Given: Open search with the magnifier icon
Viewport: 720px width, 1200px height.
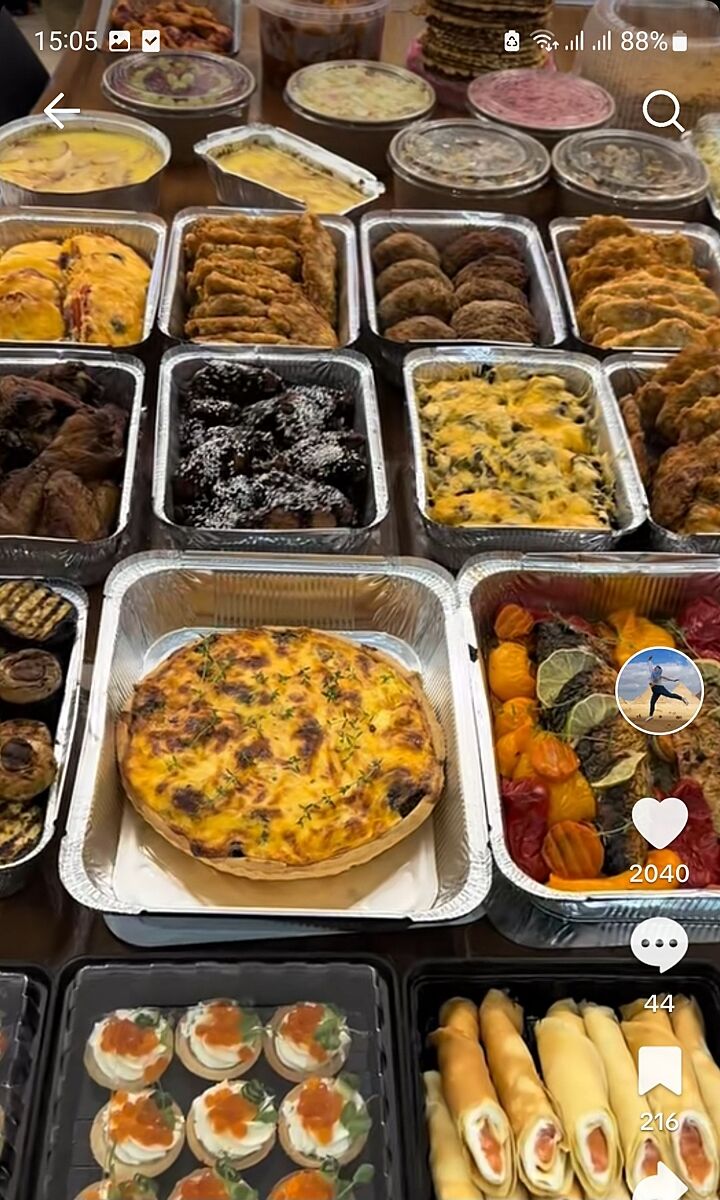Looking at the screenshot, I should (662, 111).
